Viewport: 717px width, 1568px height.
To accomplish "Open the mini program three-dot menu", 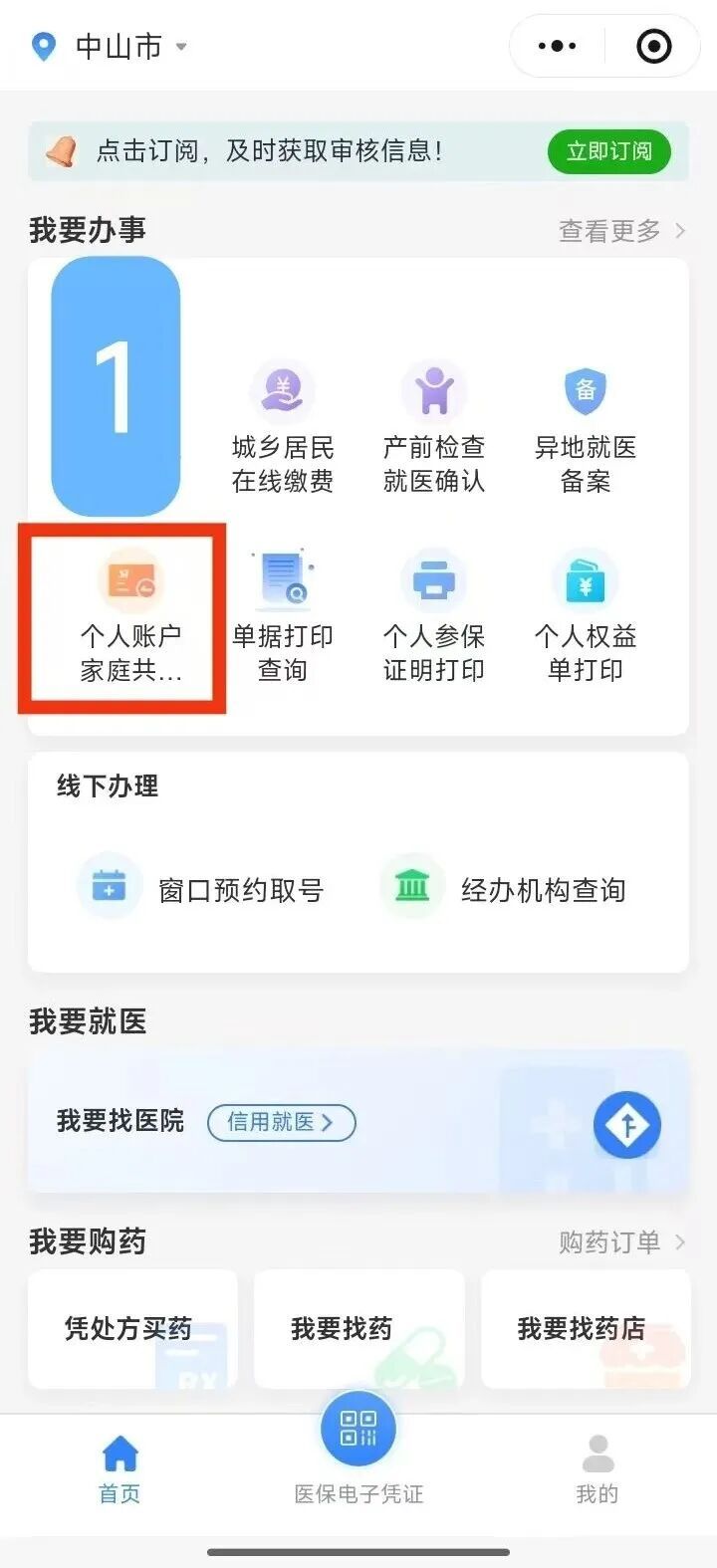I will (x=557, y=47).
